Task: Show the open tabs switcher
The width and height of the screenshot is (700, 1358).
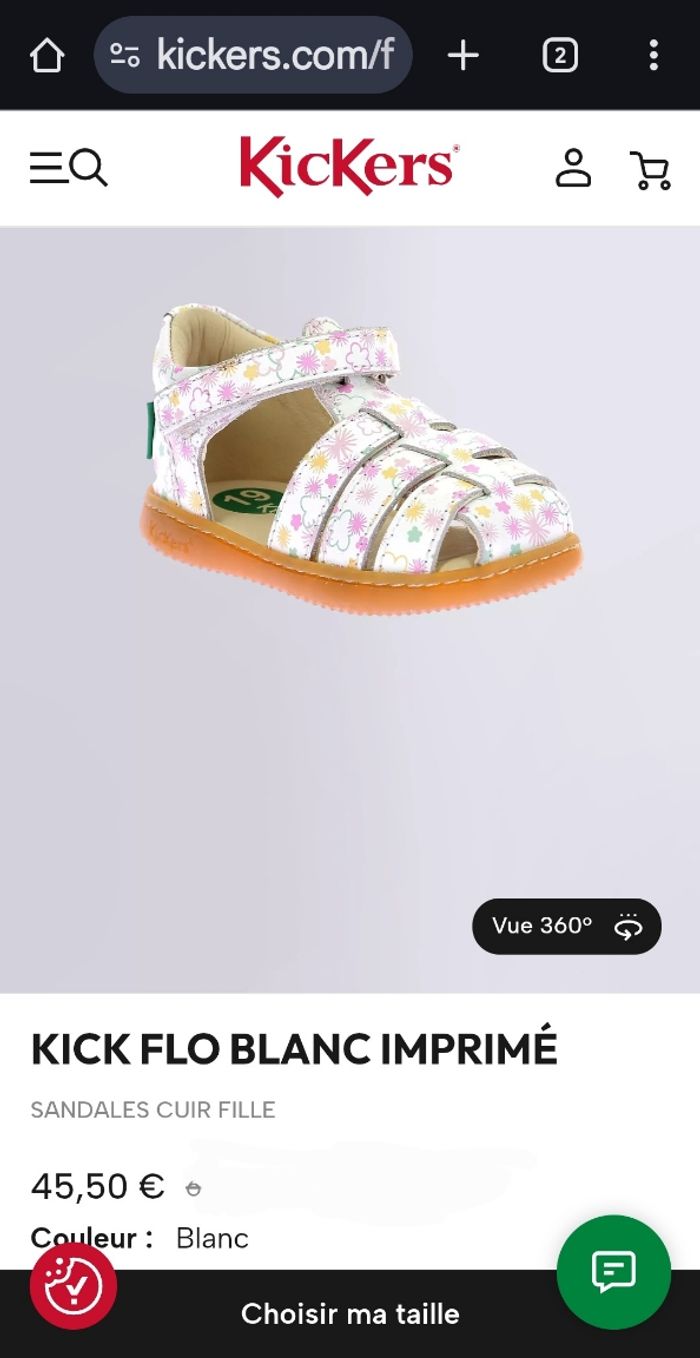Action: click(x=560, y=56)
